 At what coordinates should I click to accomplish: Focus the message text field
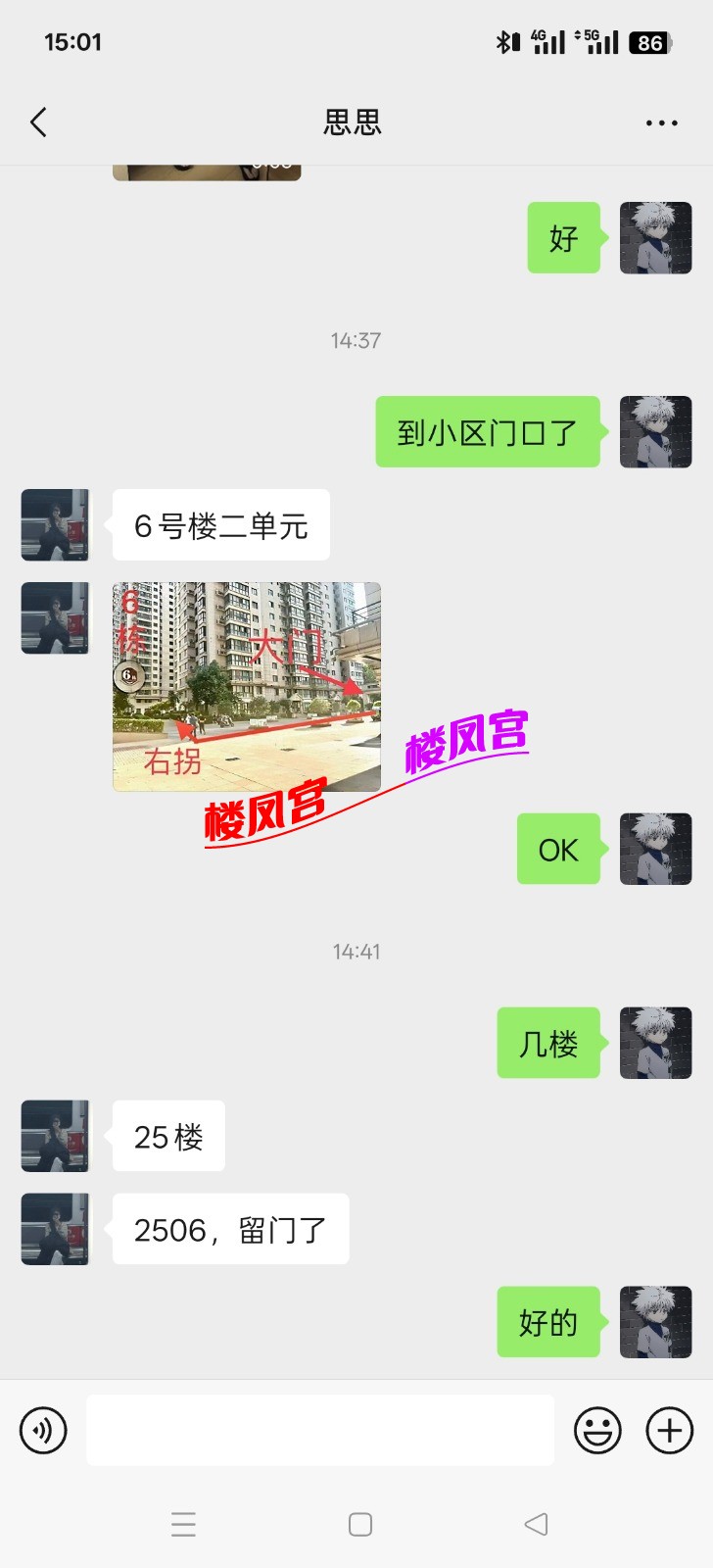(320, 1431)
